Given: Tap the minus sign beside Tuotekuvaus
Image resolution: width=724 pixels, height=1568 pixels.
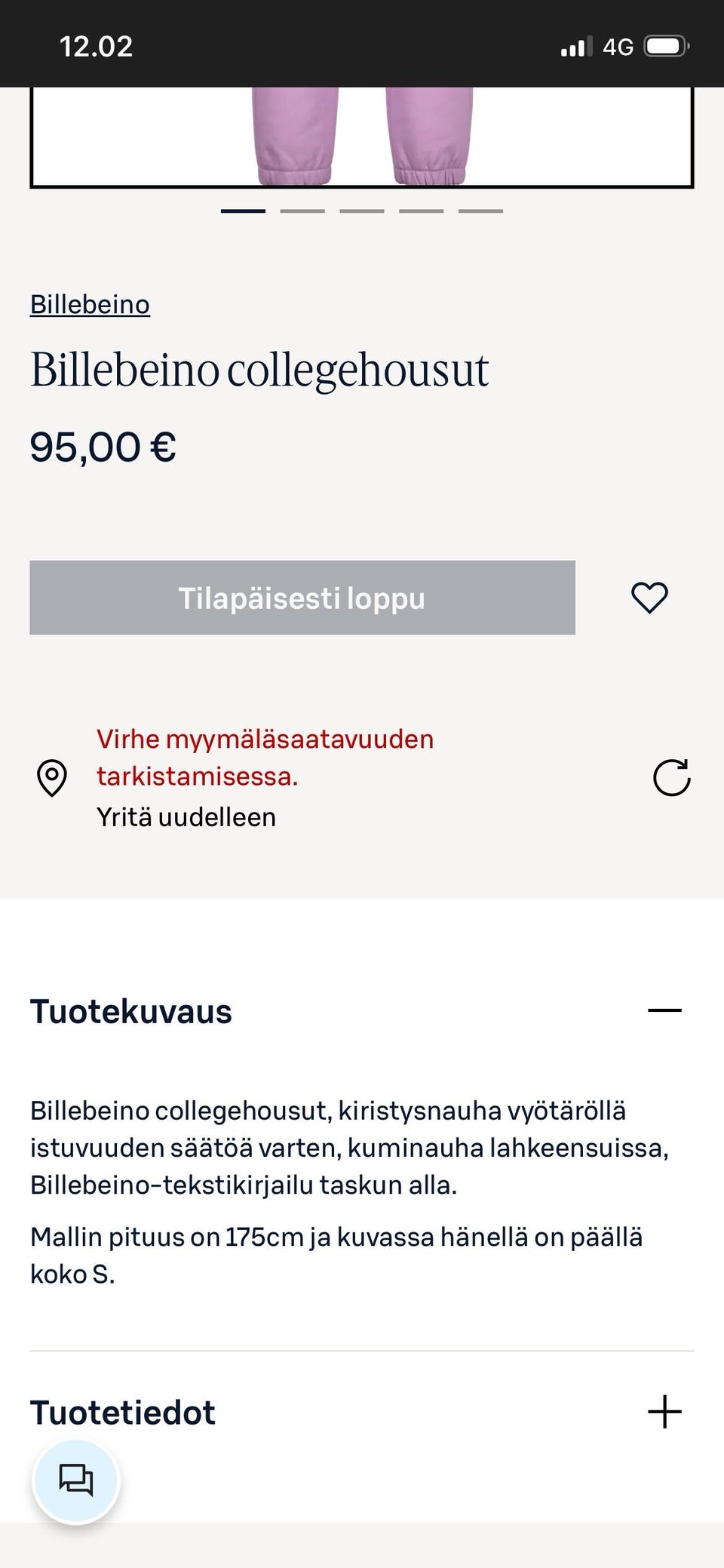Looking at the screenshot, I should 663,1009.
